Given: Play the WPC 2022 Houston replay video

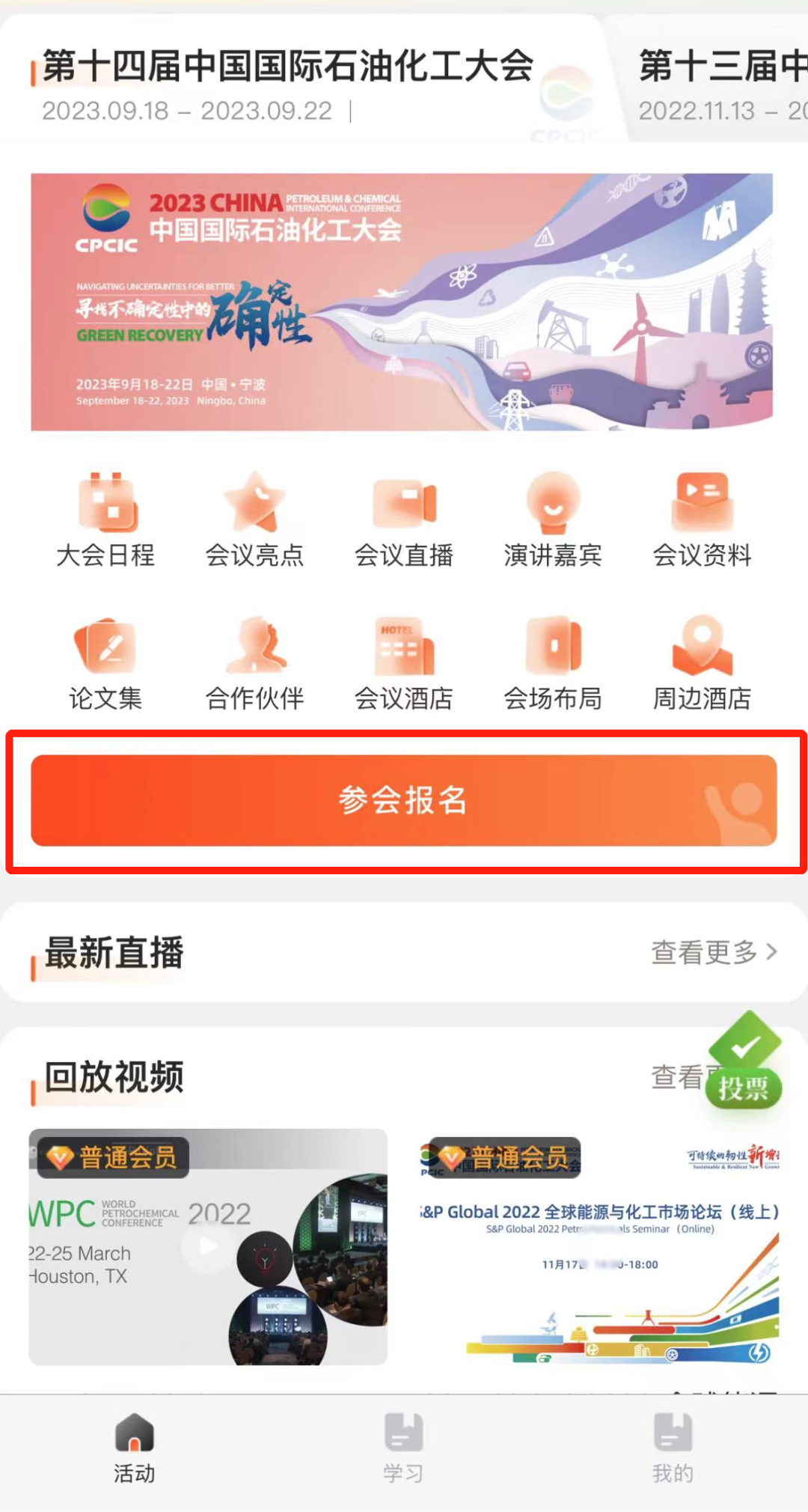Looking at the screenshot, I should point(208,1246).
